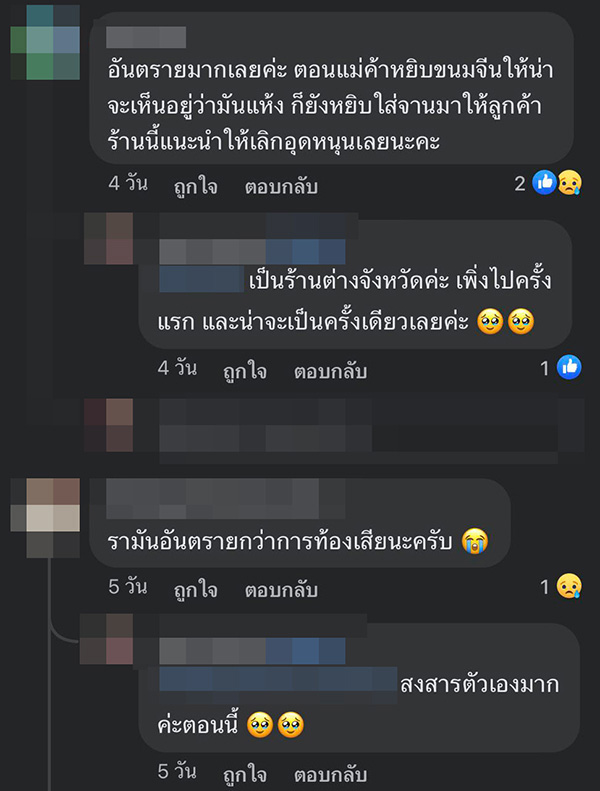Like the สงสารตัวเองมาก reply

(x=244, y=774)
